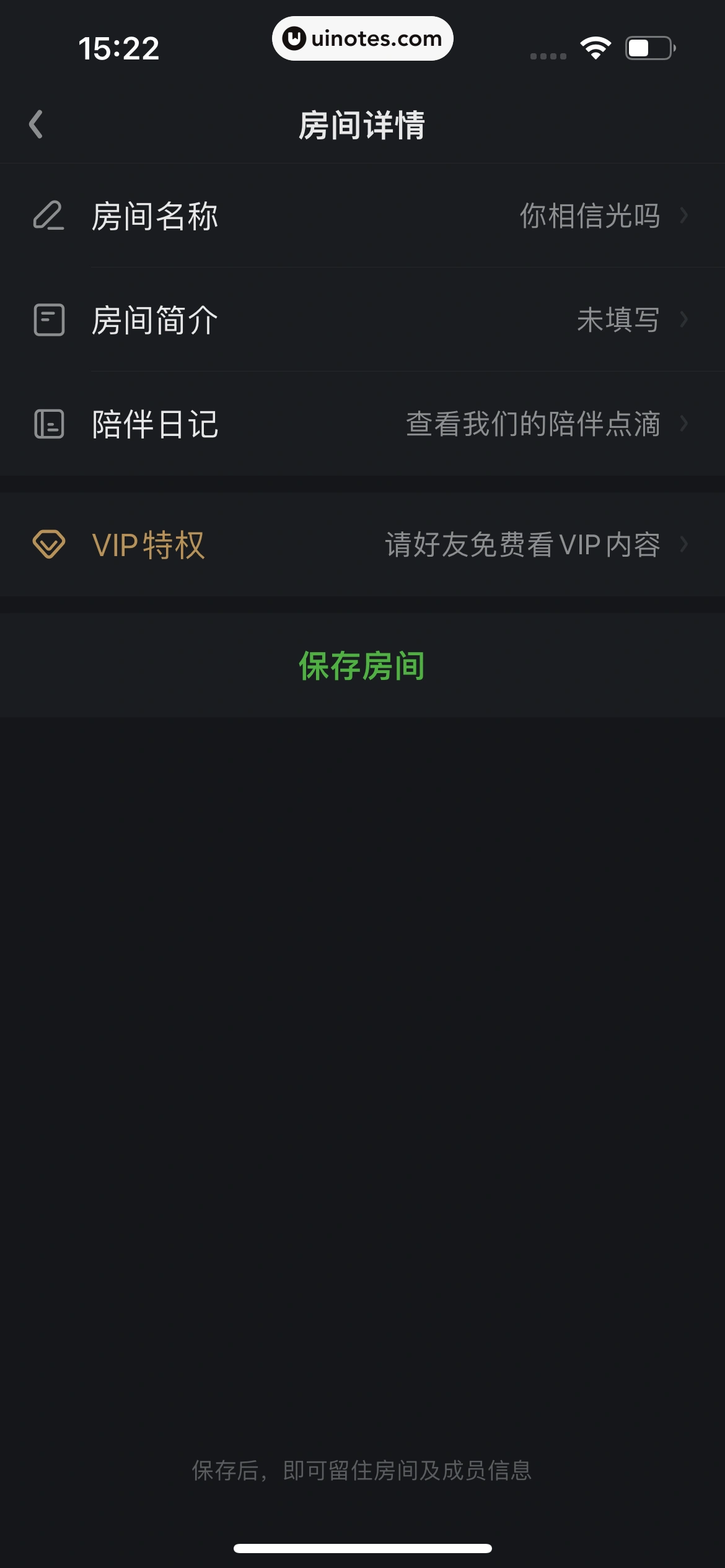Expand the 房间简介 row via its chevron

[684, 320]
